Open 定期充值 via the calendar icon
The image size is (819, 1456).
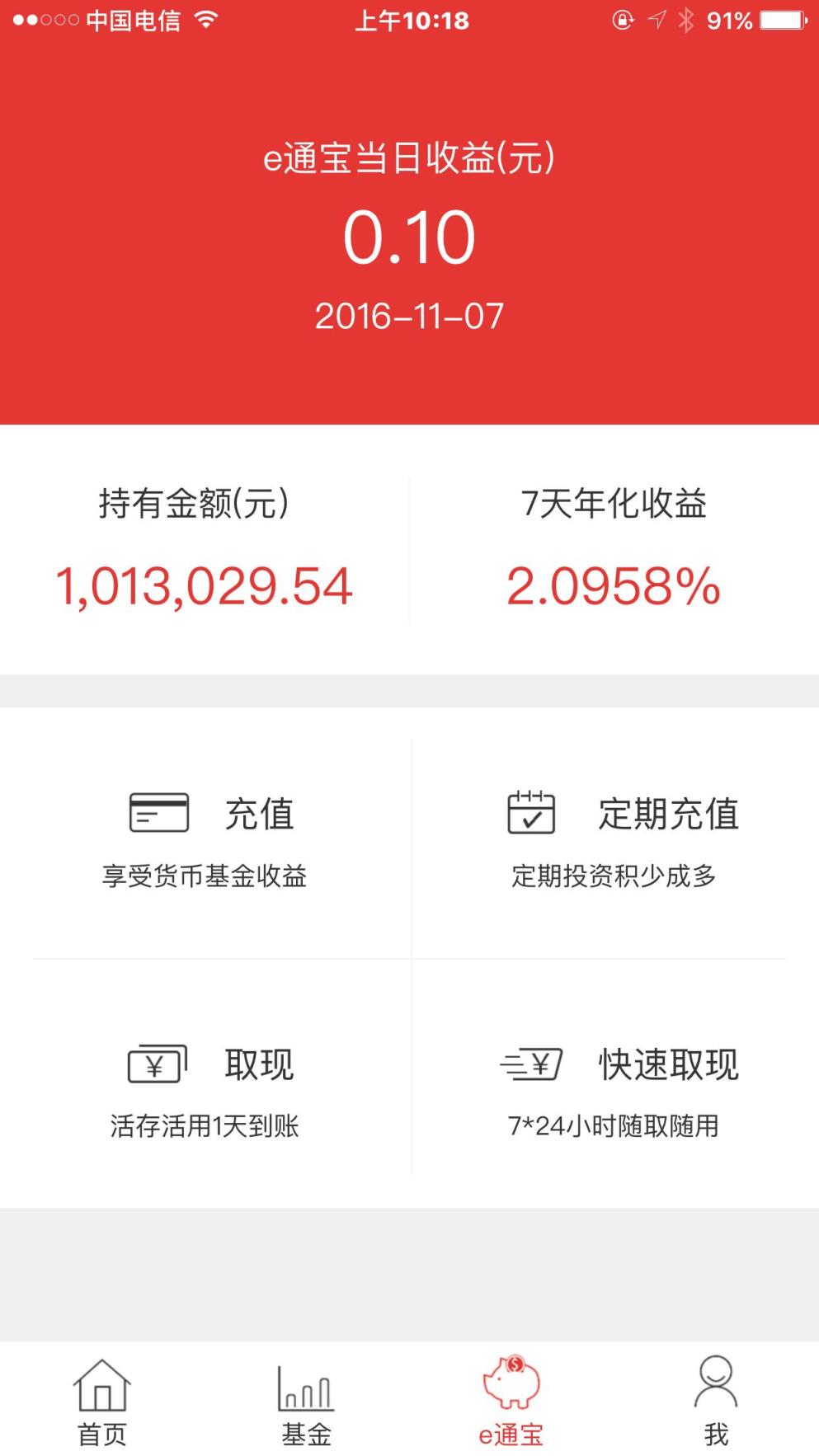click(x=531, y=812)
